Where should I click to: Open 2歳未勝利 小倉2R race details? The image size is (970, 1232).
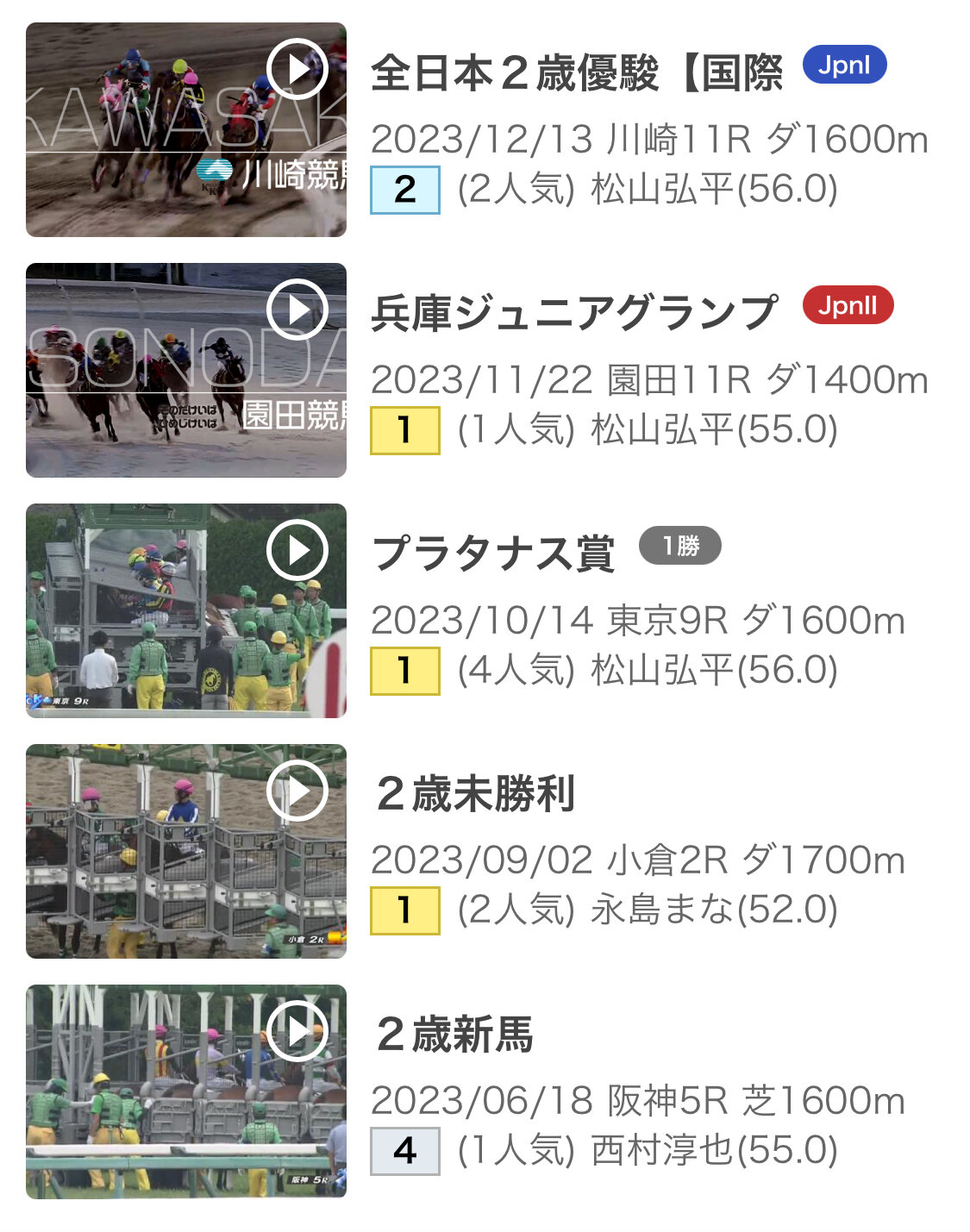click(x=476, y=794)
